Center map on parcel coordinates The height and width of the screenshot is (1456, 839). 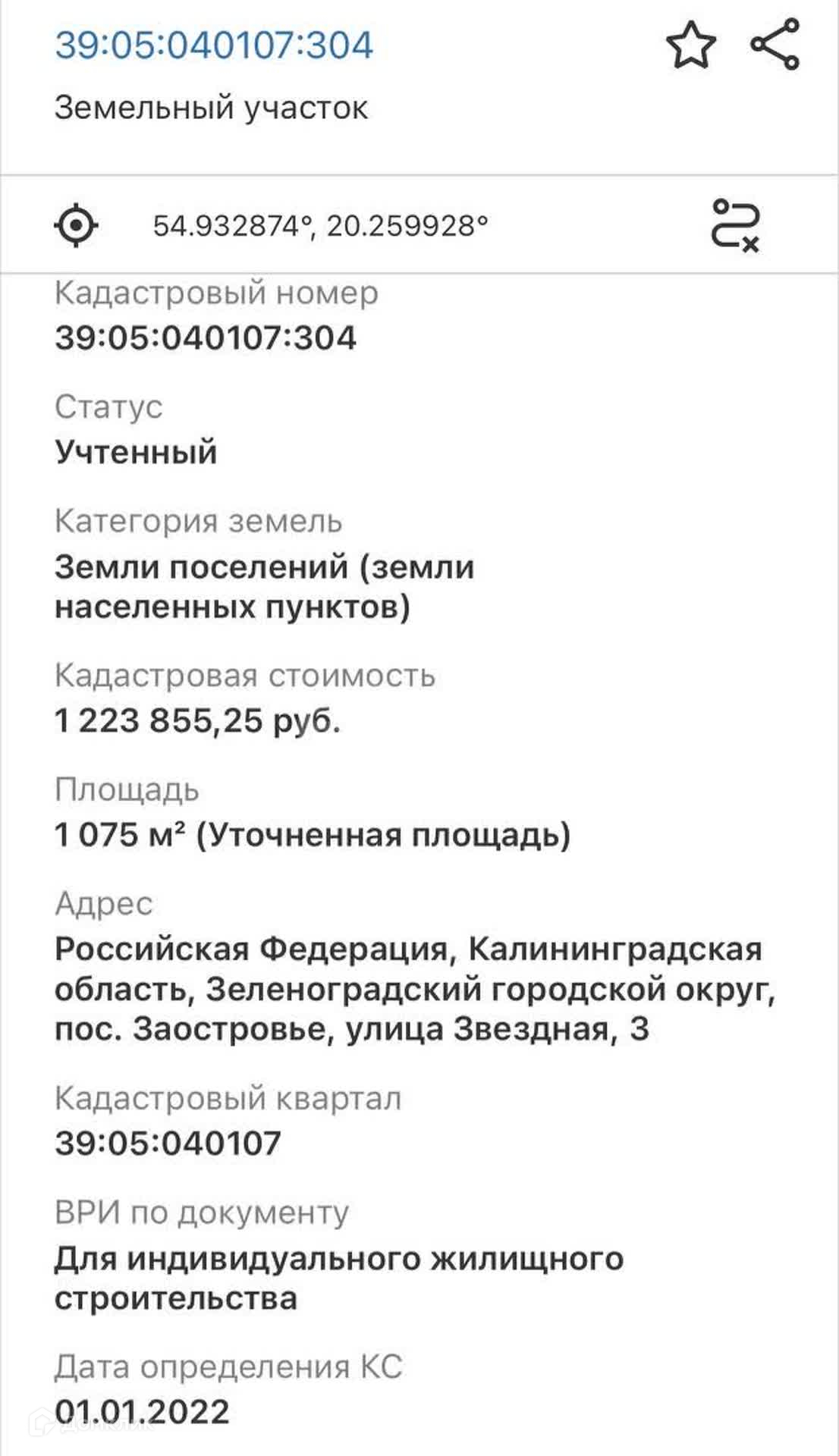pos(77,225)
